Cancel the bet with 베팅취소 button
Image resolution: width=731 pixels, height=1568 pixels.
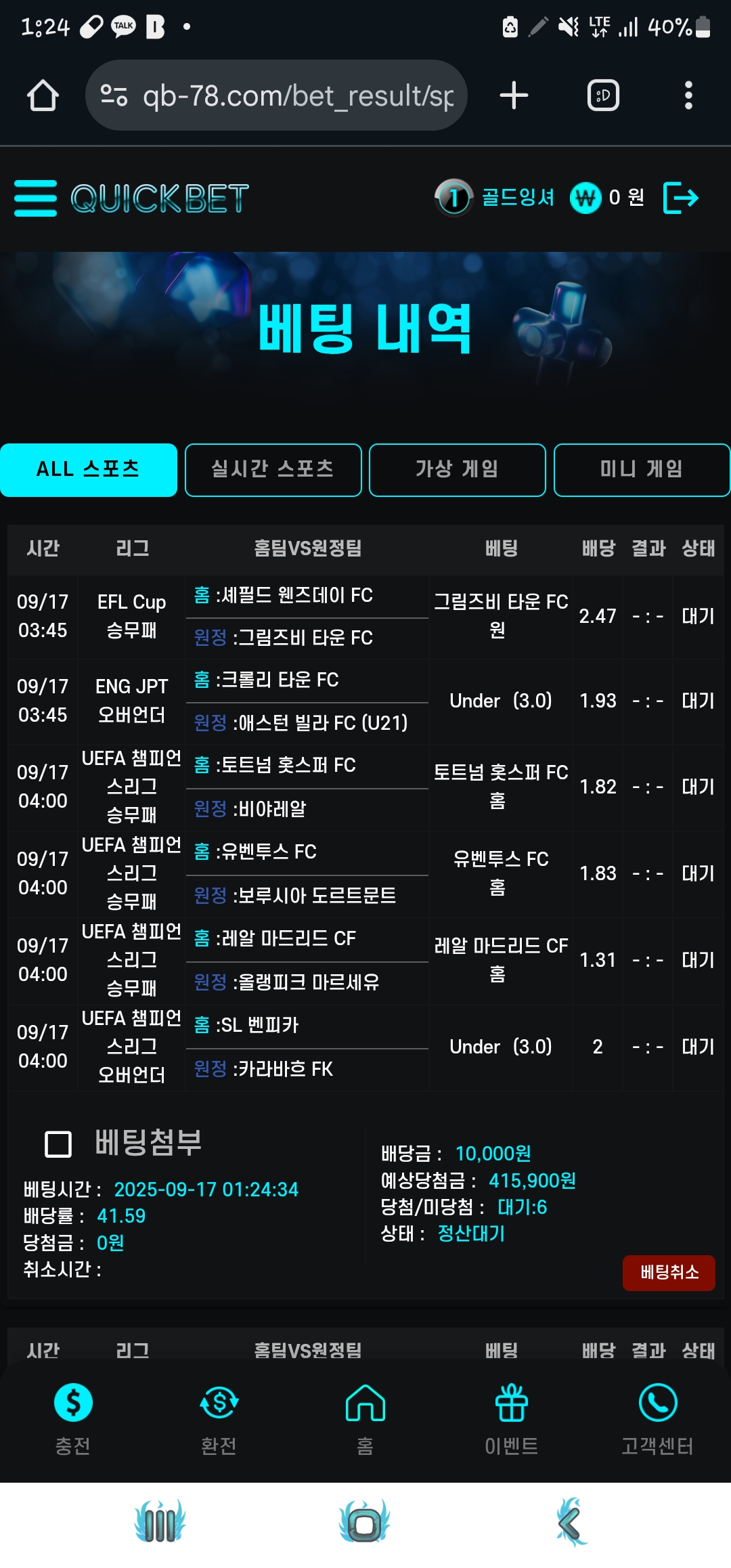point(668,1272)
